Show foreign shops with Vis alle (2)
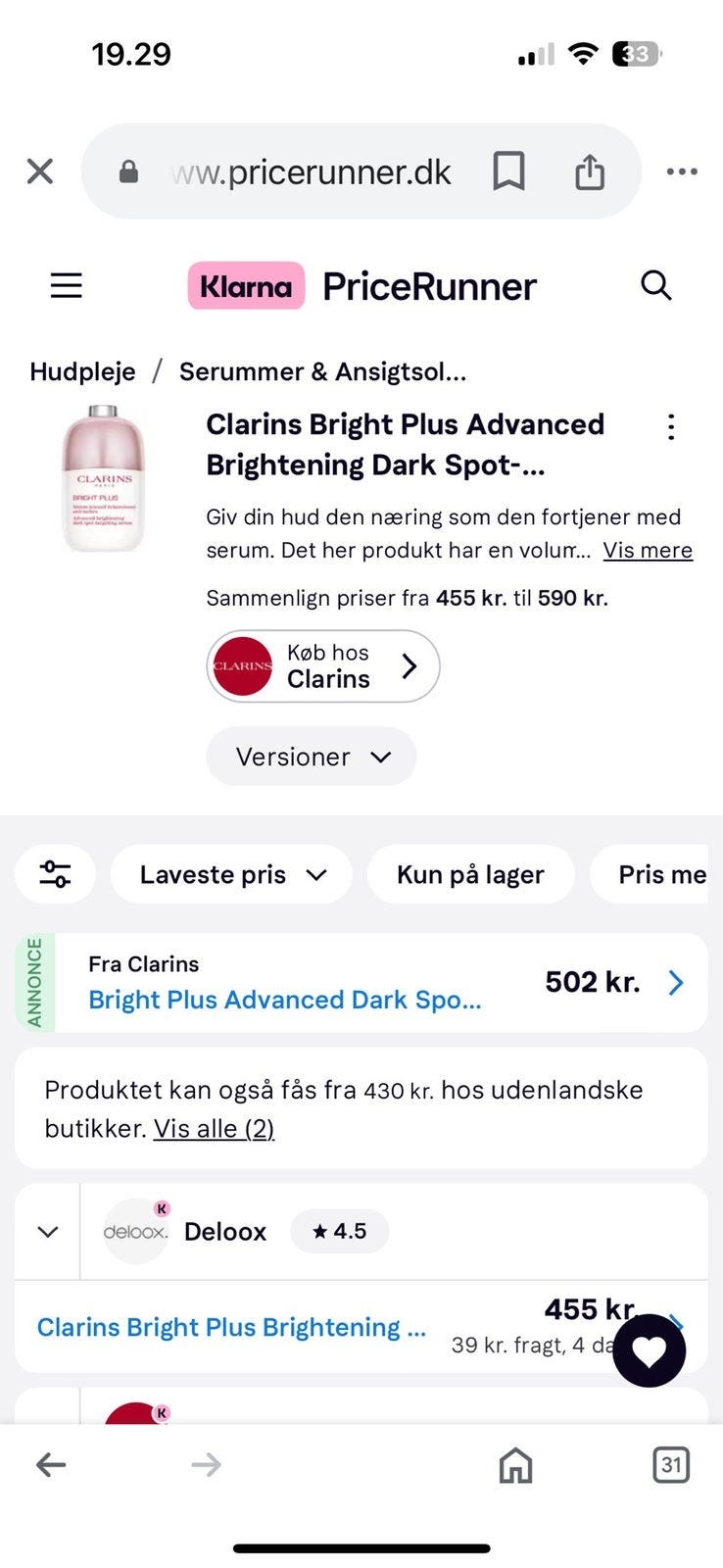 point(214,1129)
